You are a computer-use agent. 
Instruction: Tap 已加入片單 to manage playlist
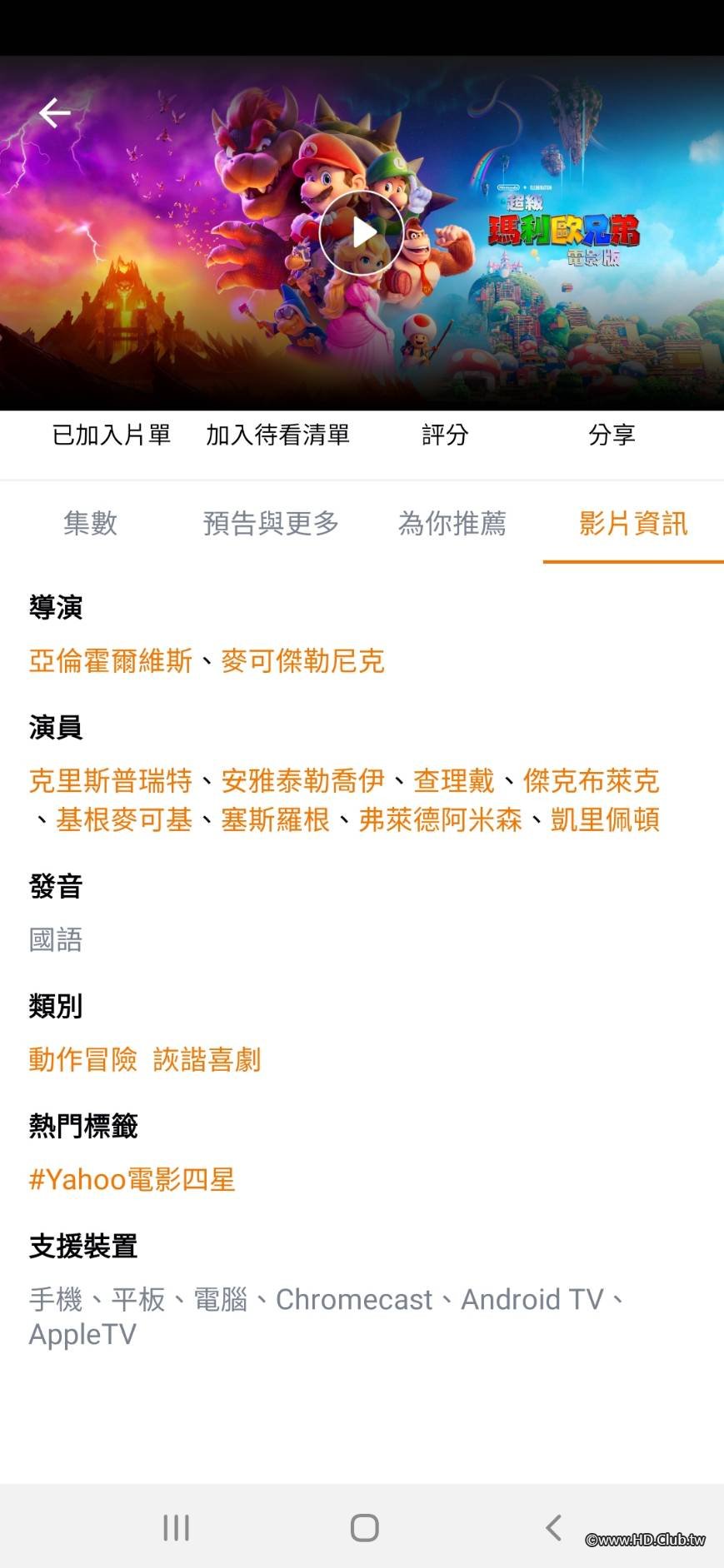click(111, 435)
